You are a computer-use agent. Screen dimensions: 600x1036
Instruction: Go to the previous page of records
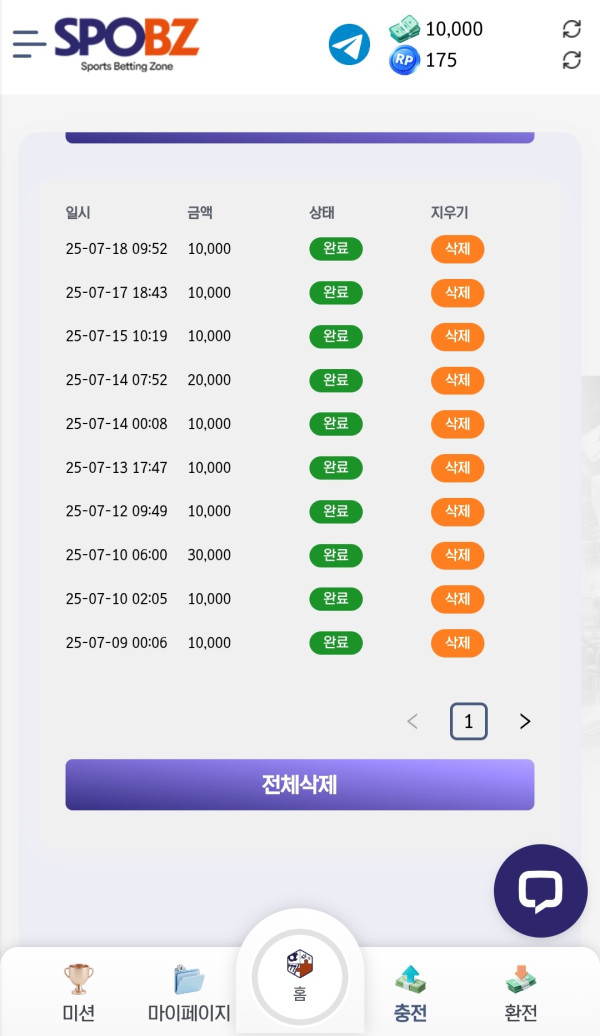413,722
